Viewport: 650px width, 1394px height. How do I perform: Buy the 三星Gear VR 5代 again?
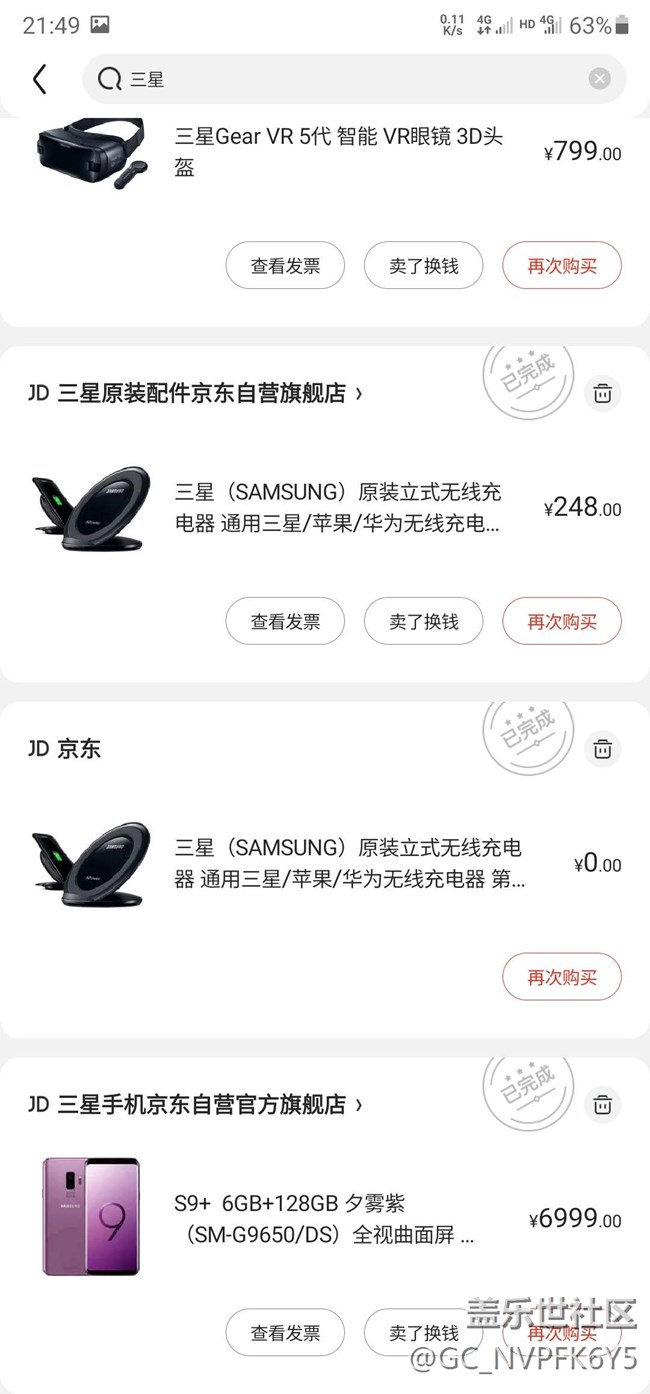click(562, 266)
